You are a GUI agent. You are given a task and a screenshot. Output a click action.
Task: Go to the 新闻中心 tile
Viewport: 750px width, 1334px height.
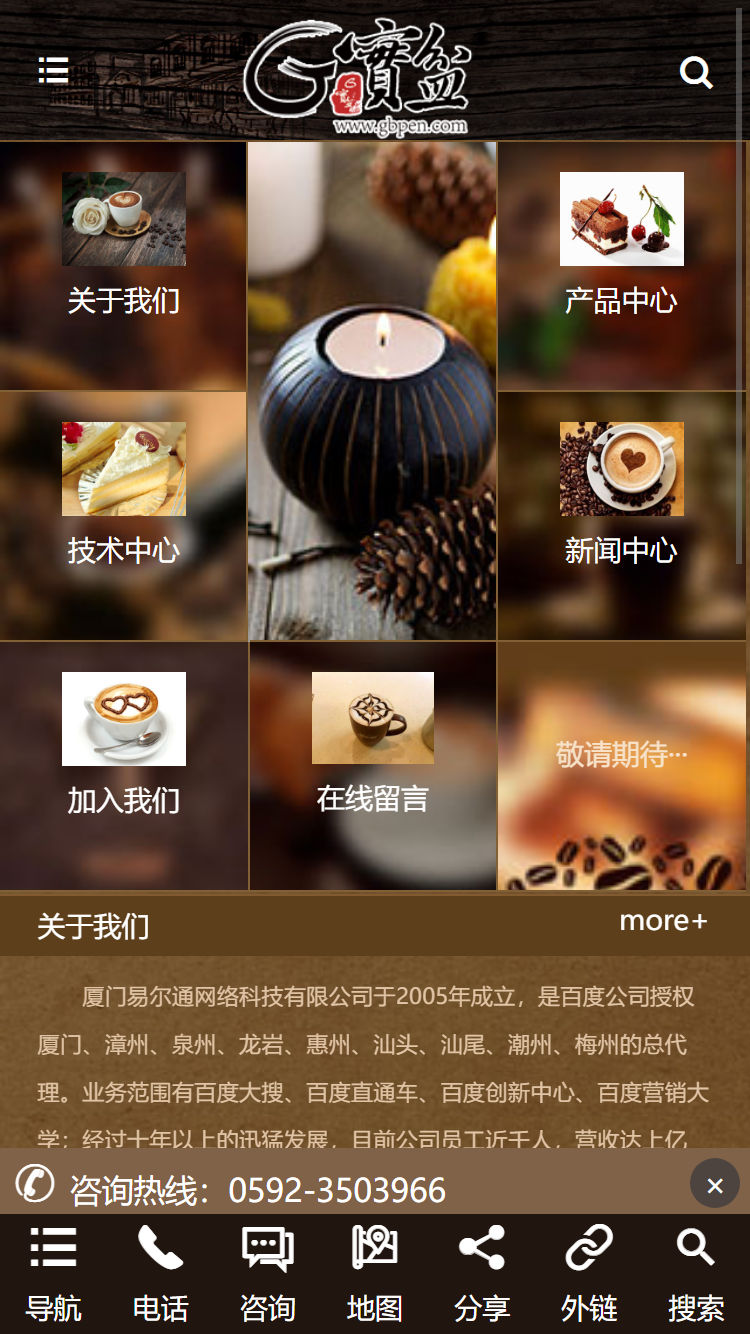[x=621, y=515]
